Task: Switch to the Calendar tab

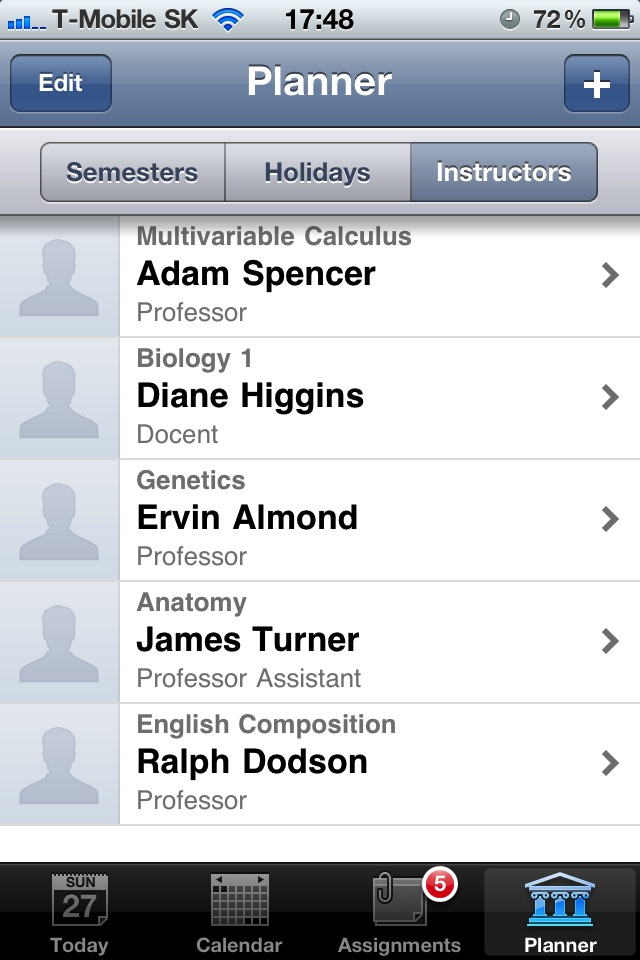Action: point(239,912)
